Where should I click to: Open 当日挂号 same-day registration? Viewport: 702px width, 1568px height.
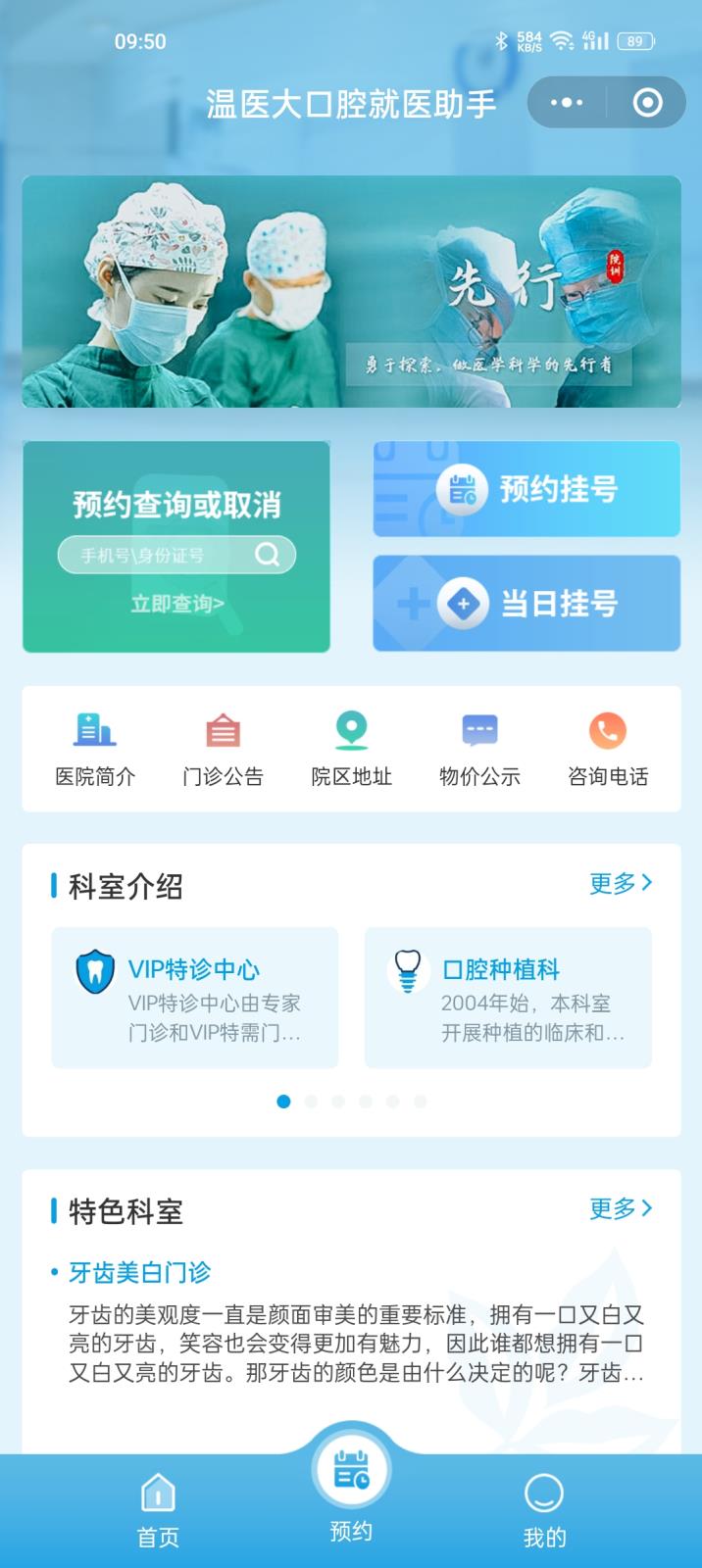(x=526, y=603)
